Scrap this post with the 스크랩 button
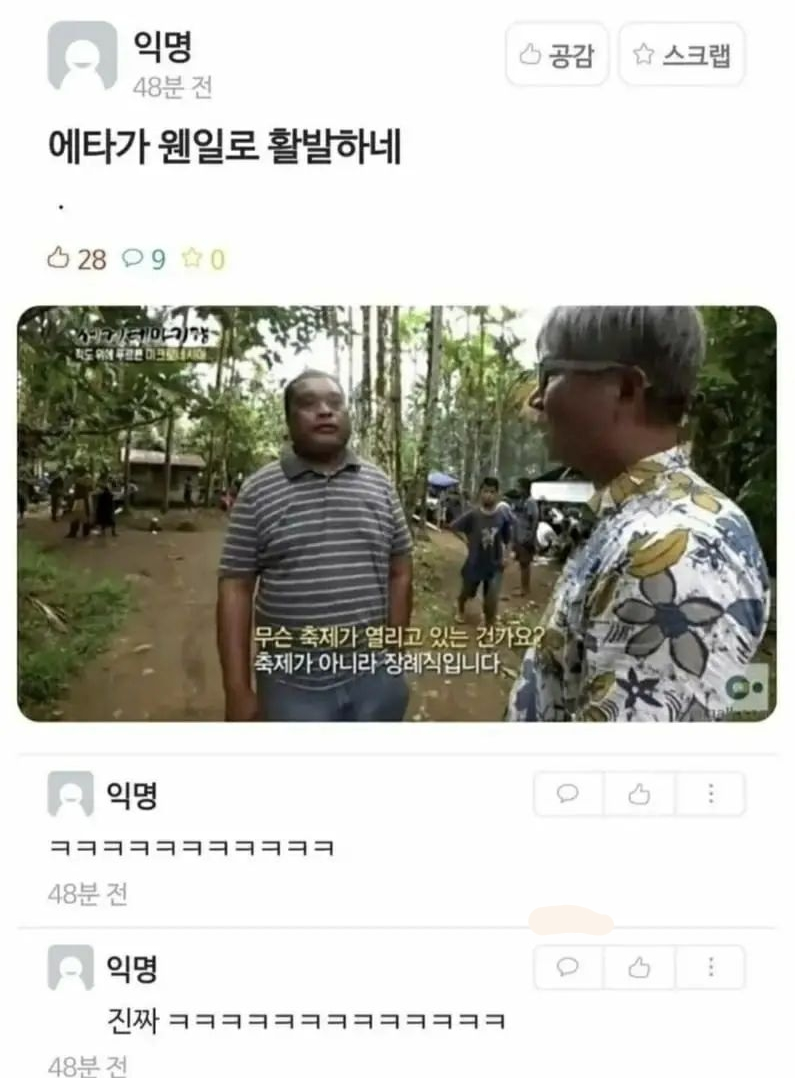 point(682,55)
